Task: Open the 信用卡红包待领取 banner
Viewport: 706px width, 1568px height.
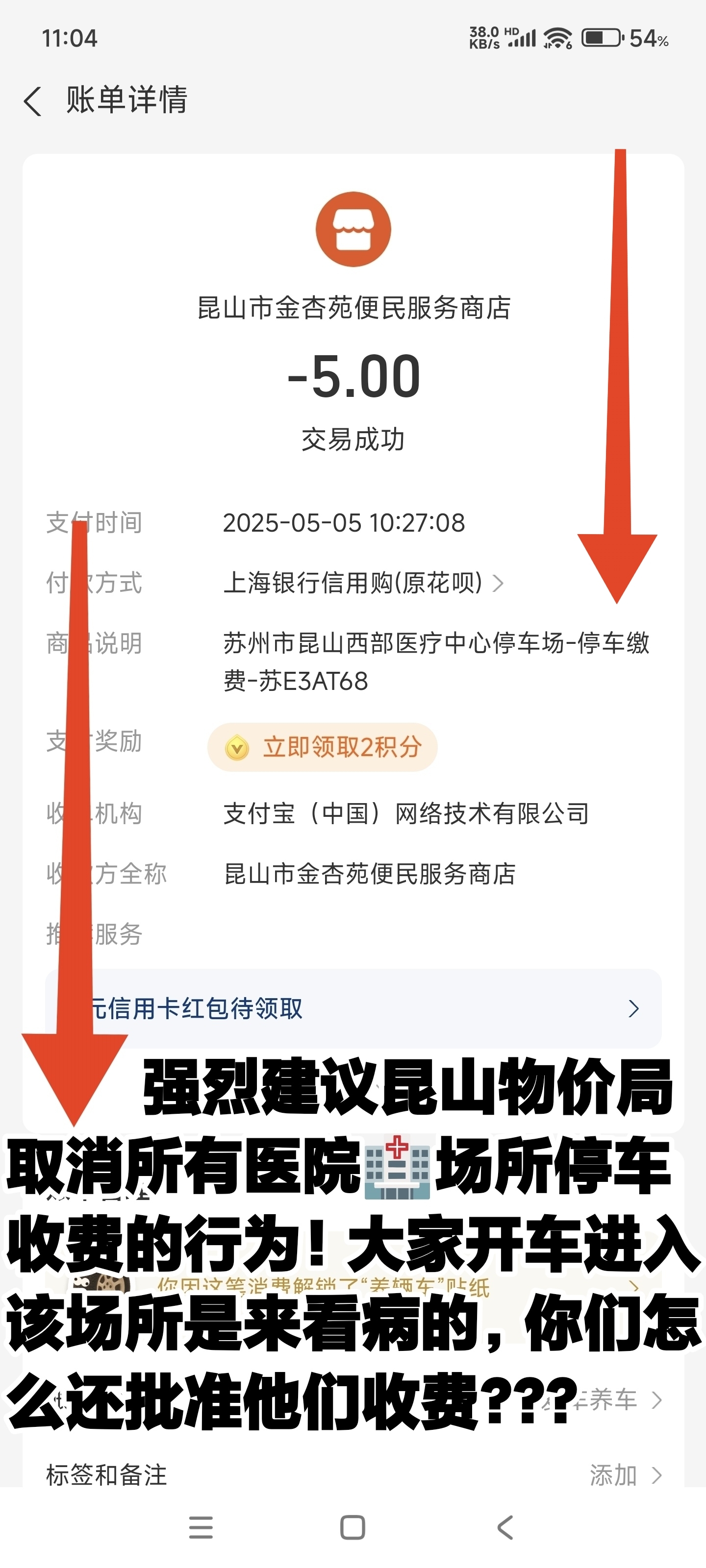Action: pos(353,1008)
